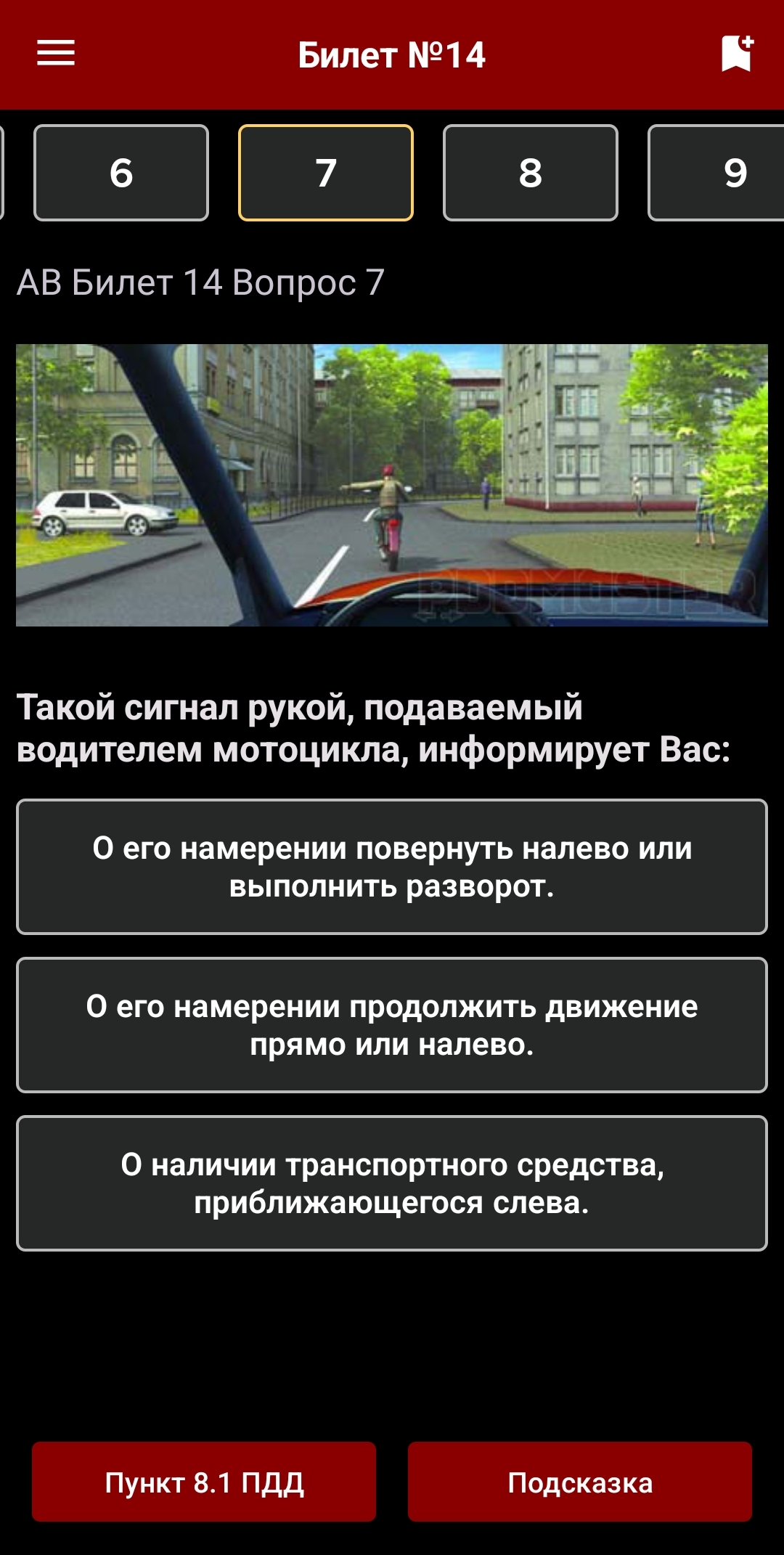Go to question 6

(x=121, y=173)
